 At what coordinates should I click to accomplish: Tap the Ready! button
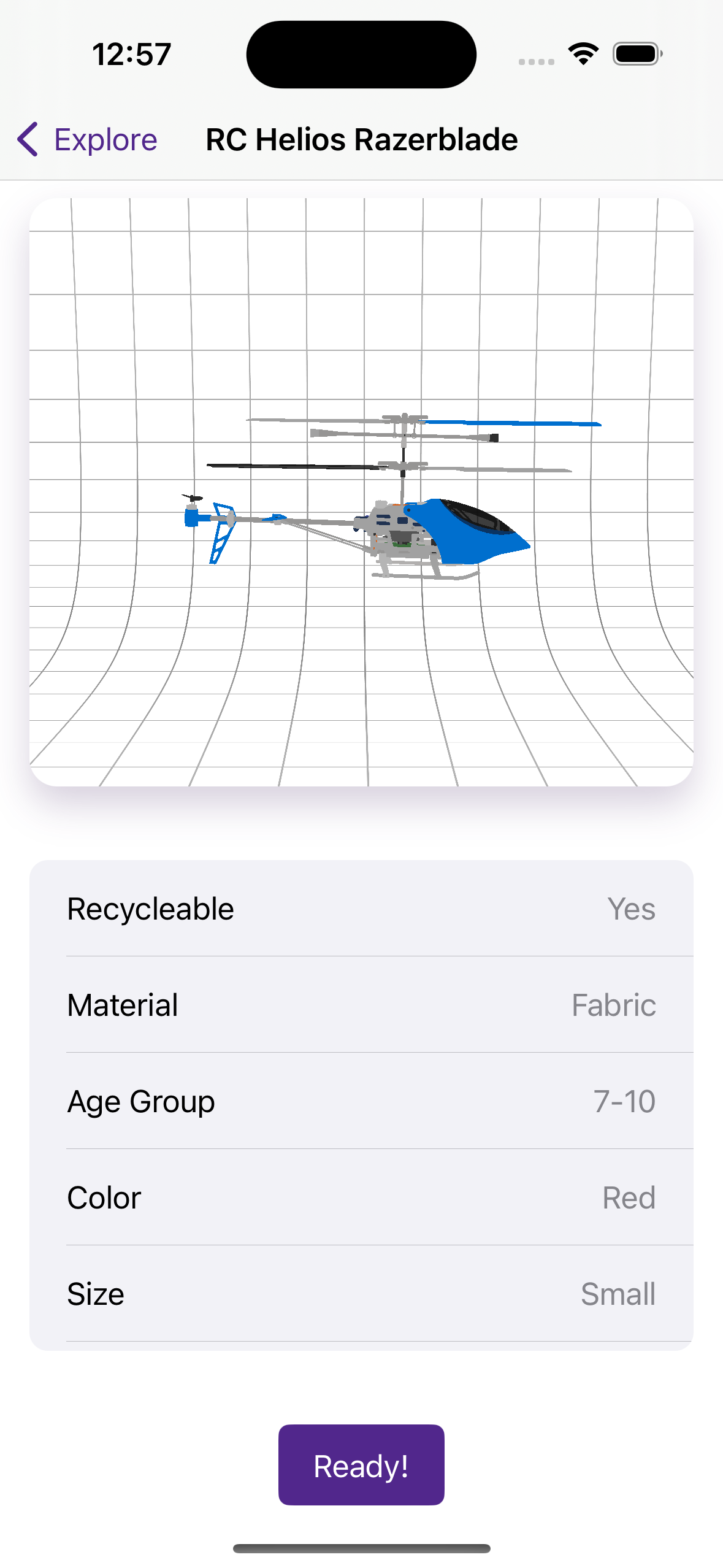(361, 1465)
